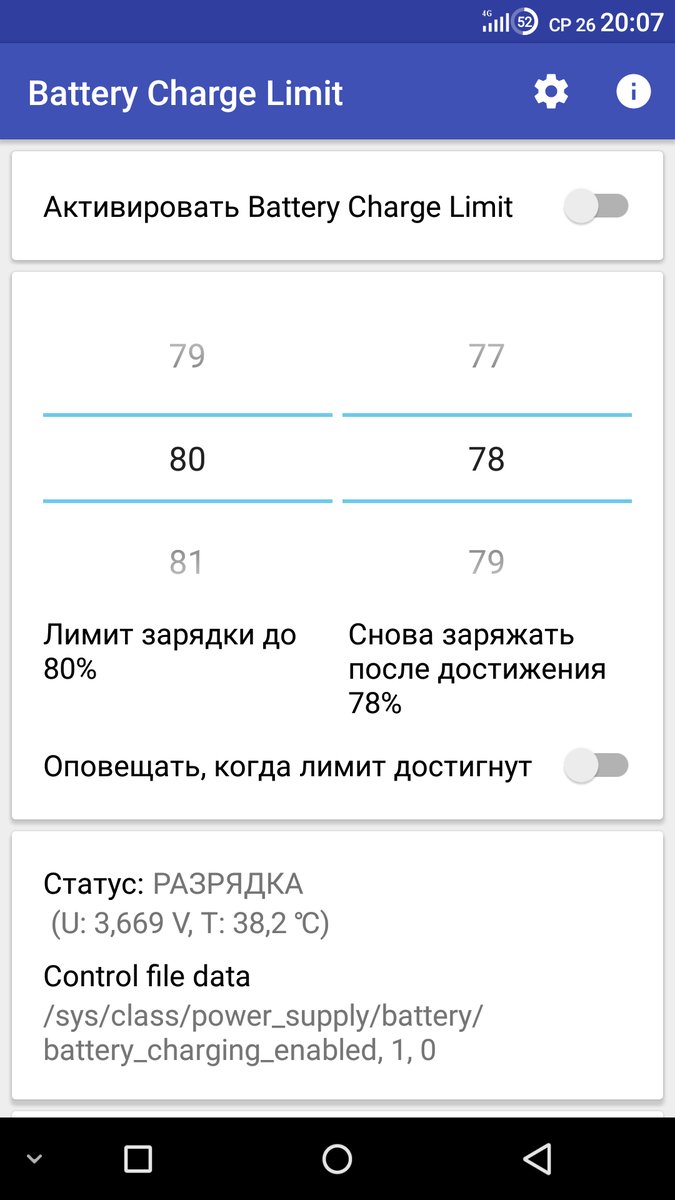The image size is (675, 1200).
Task: Navigate back with the system back button
Action: (537, 1159)
